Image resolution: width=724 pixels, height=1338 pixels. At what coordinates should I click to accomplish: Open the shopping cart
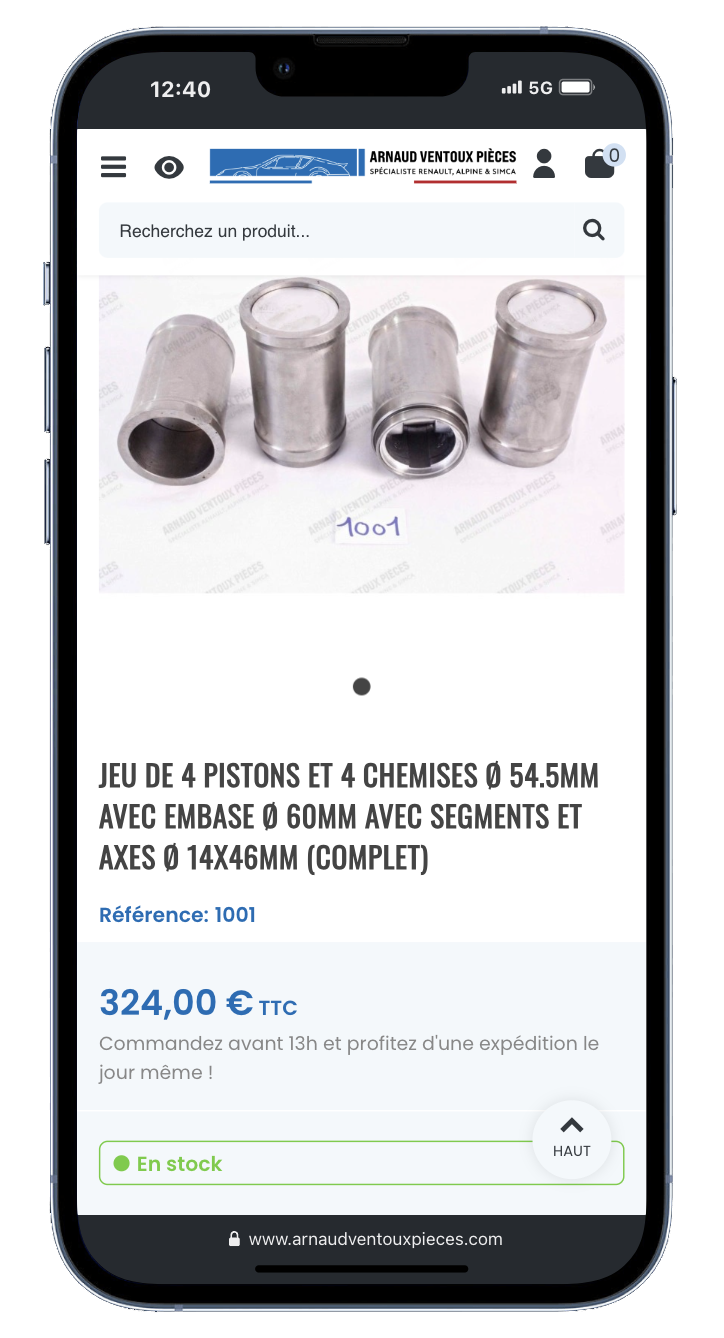click(x=600, y=163)
